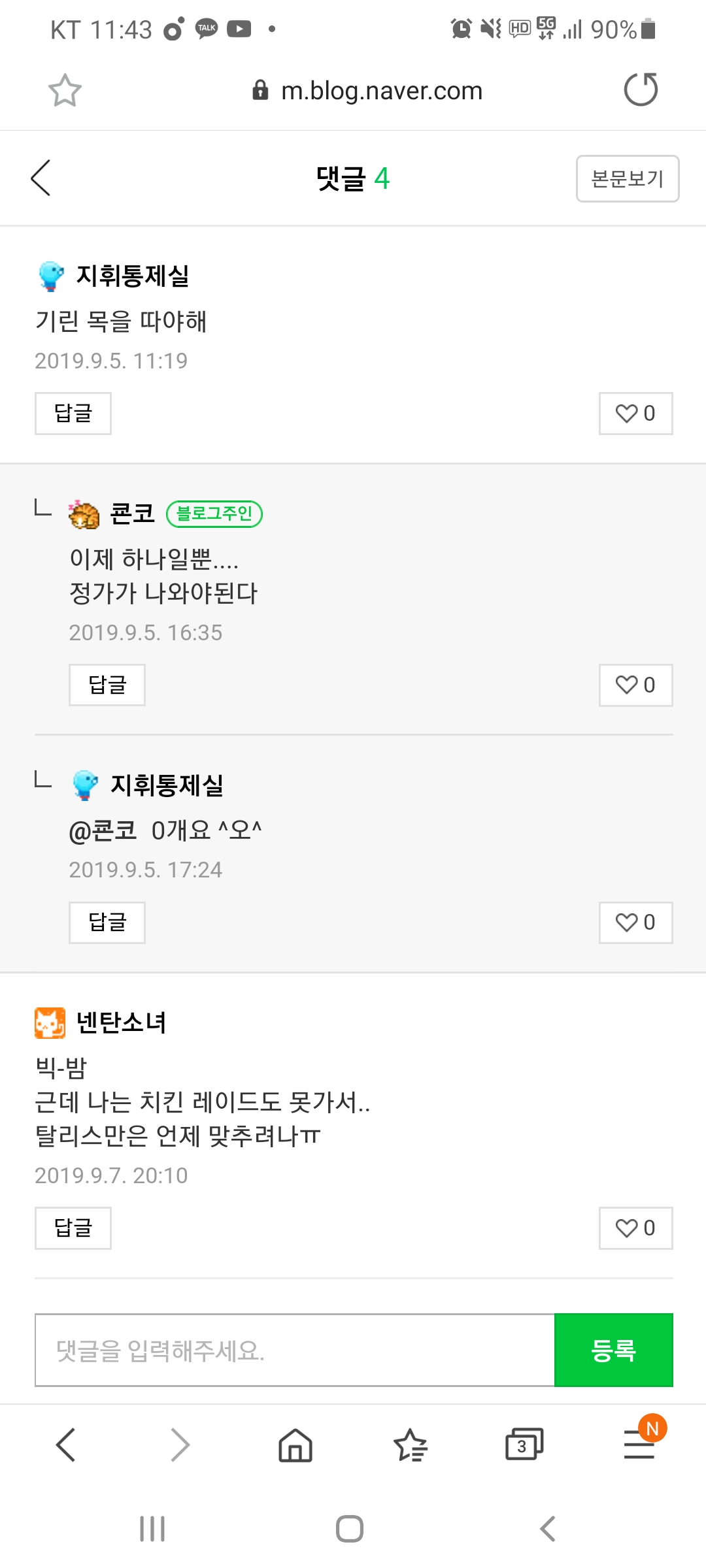Reply to 넨탄소녀's comment
This screenshot has height=1568, width=706.
[x=73, y=1228]
